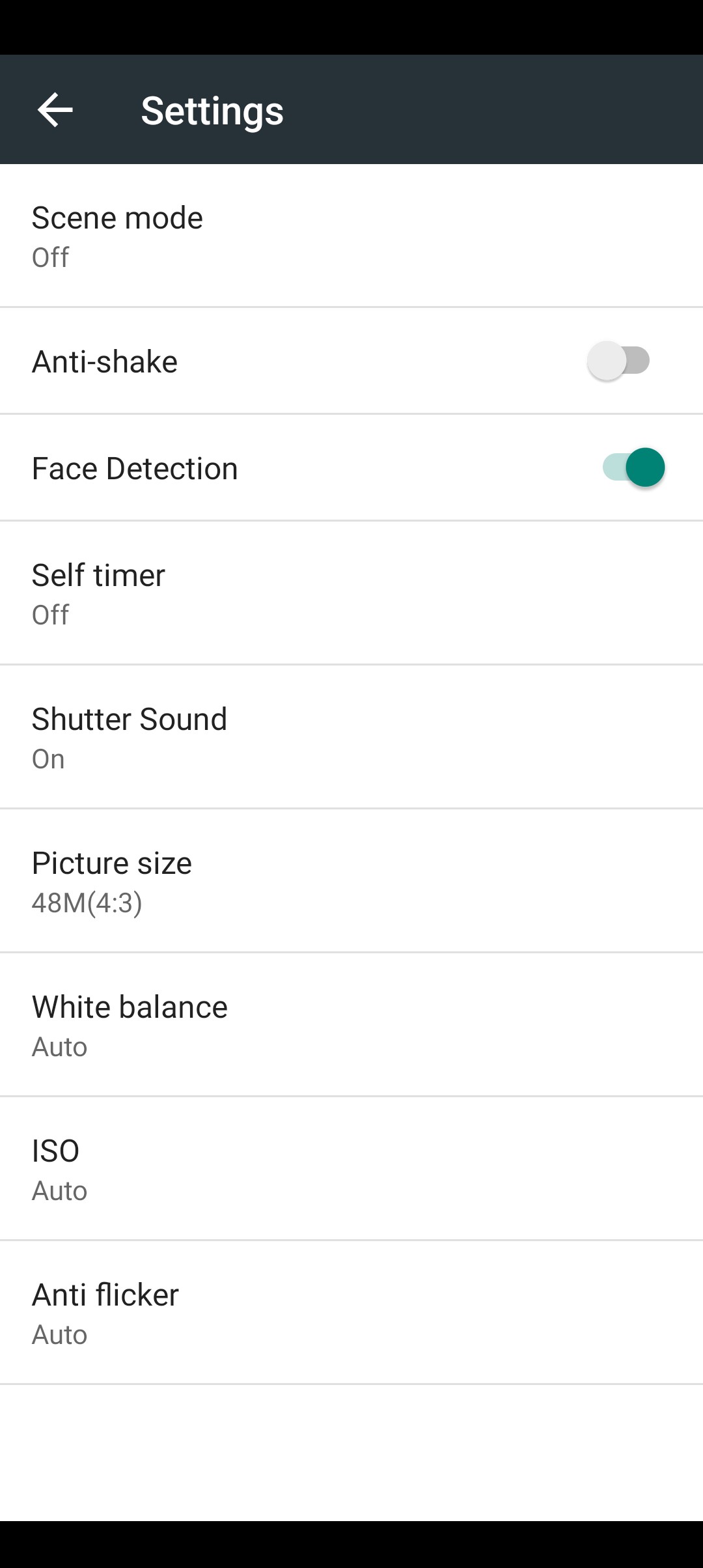Adjust the ISO setting
This screenshot has width=703, height=1568.
click(351, 1169)
